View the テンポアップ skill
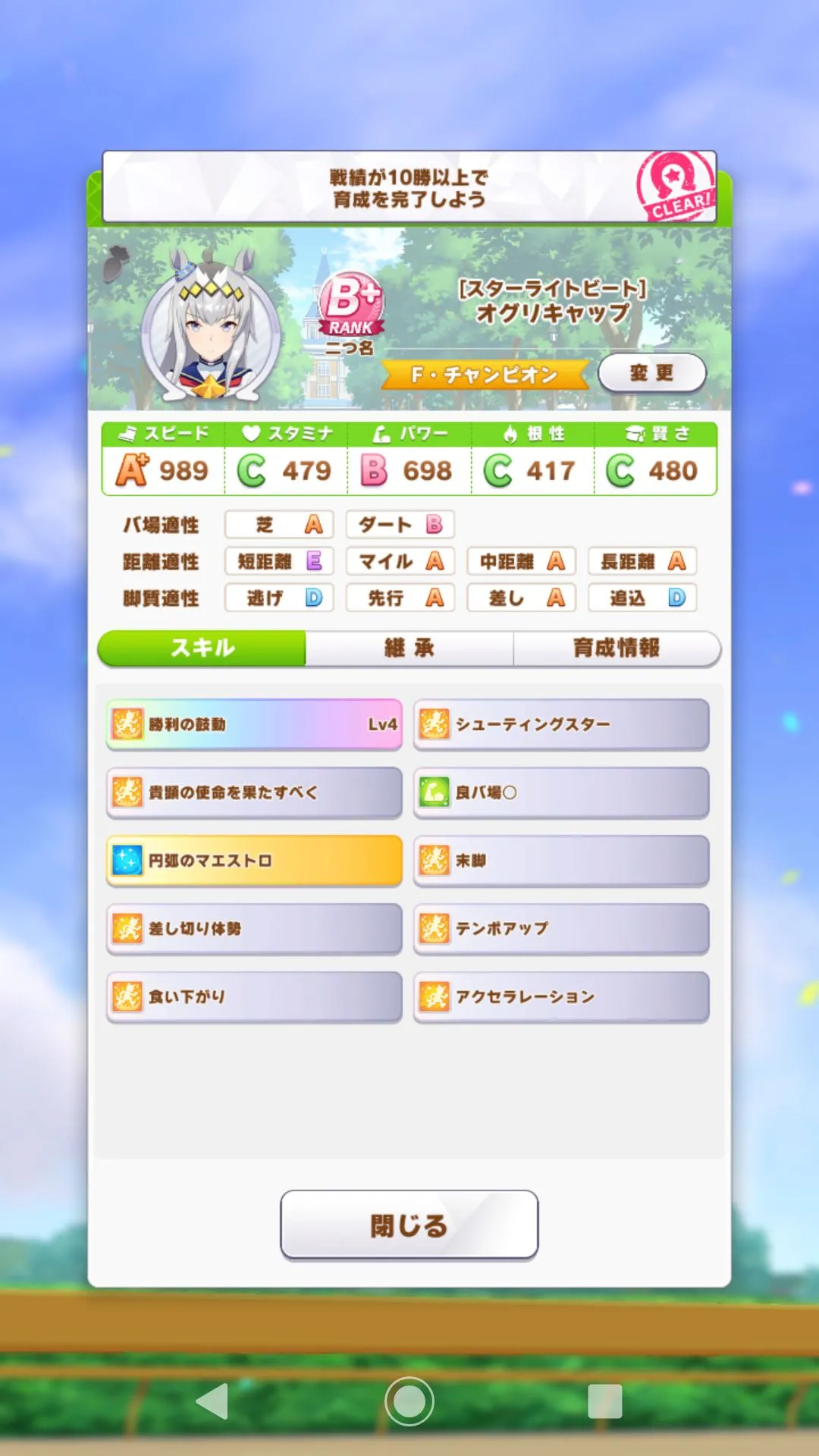This screenshot has width=819, height=1456. coord(561,928)
